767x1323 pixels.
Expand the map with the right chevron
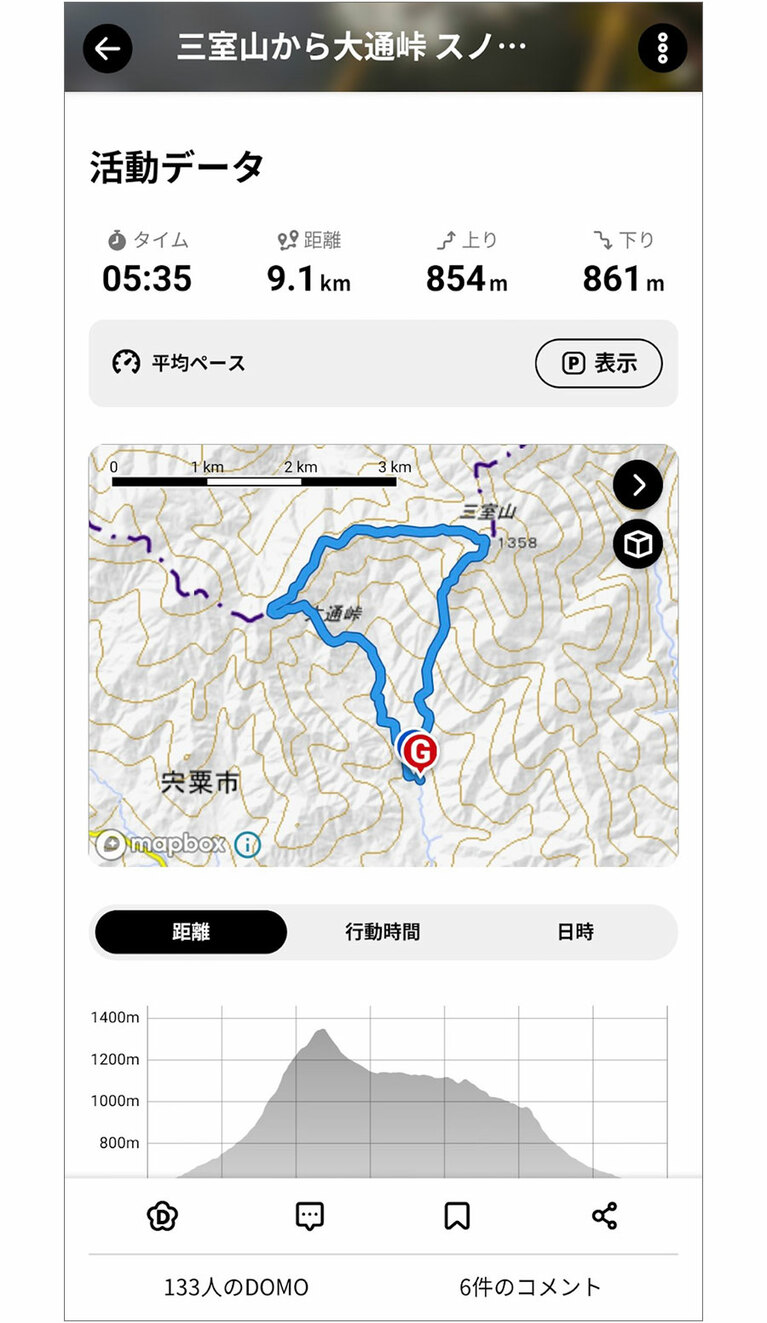pos(637,485)
